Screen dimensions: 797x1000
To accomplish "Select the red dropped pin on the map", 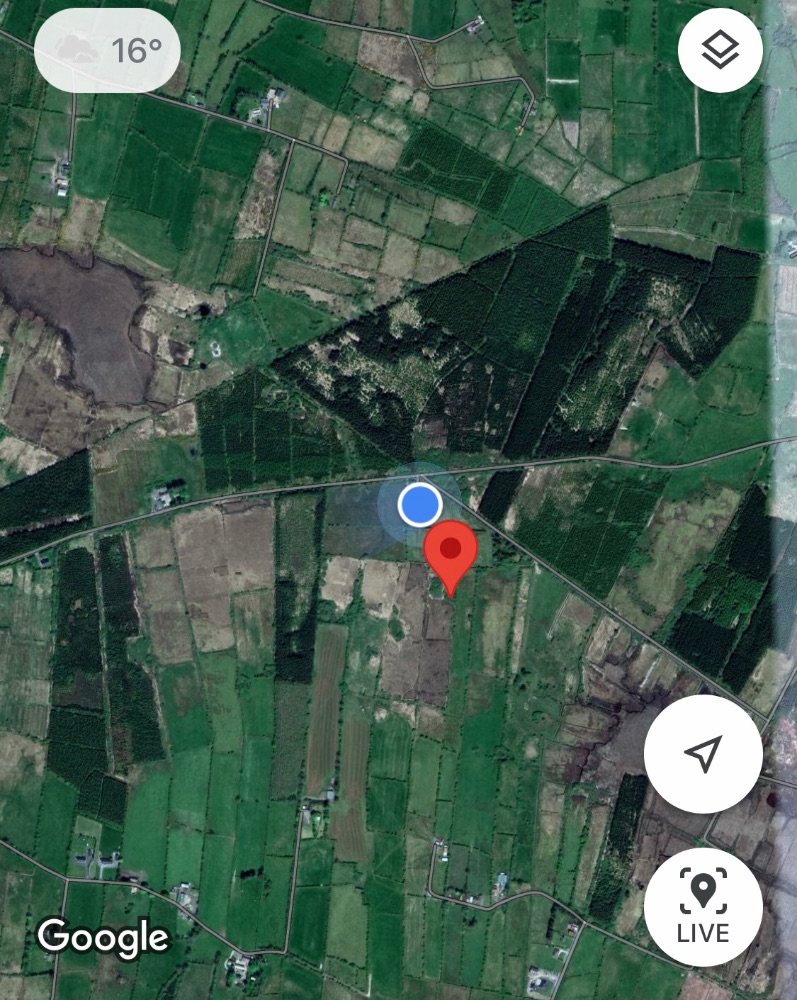I will pyautogui.click(x=451, y=552).
